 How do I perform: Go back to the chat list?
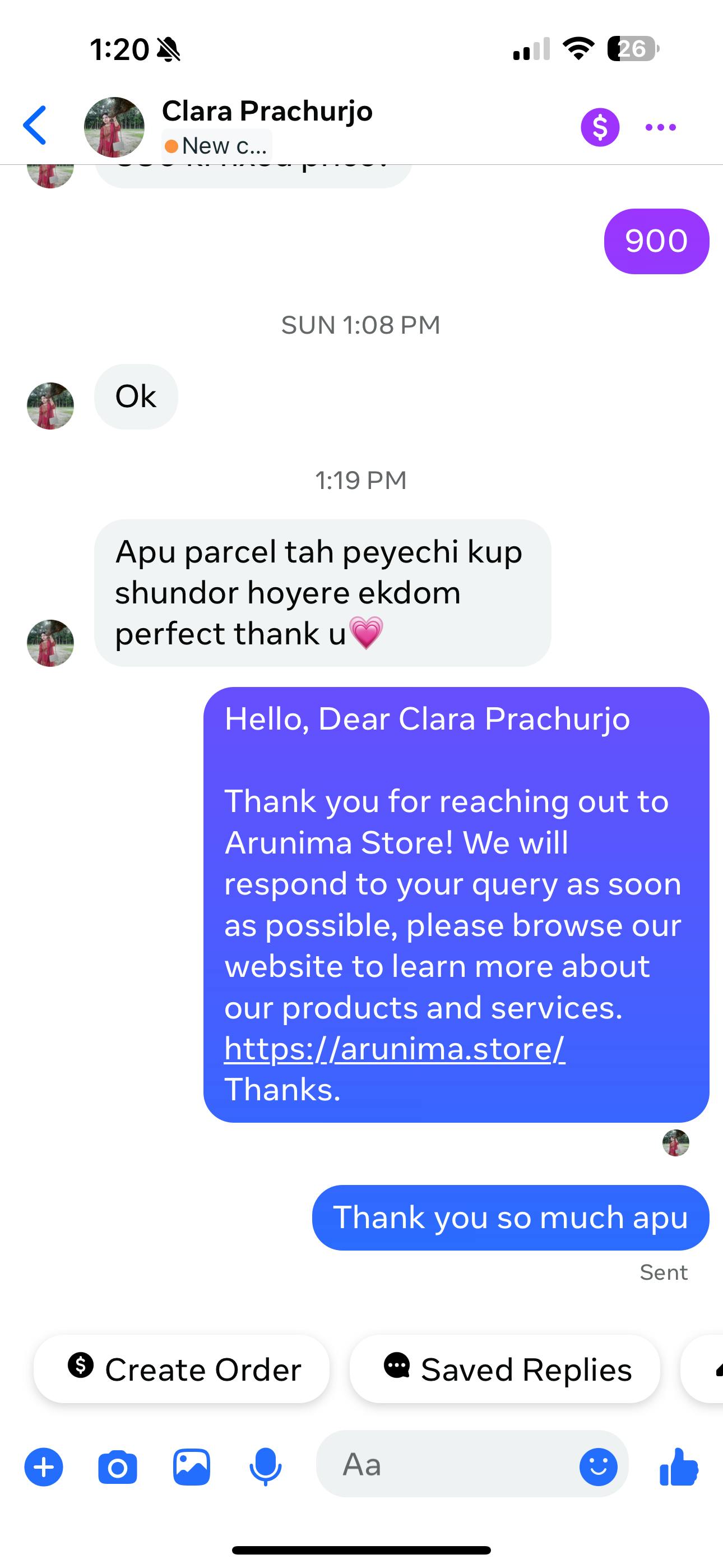pyautogui.click(x=35, y=126)
